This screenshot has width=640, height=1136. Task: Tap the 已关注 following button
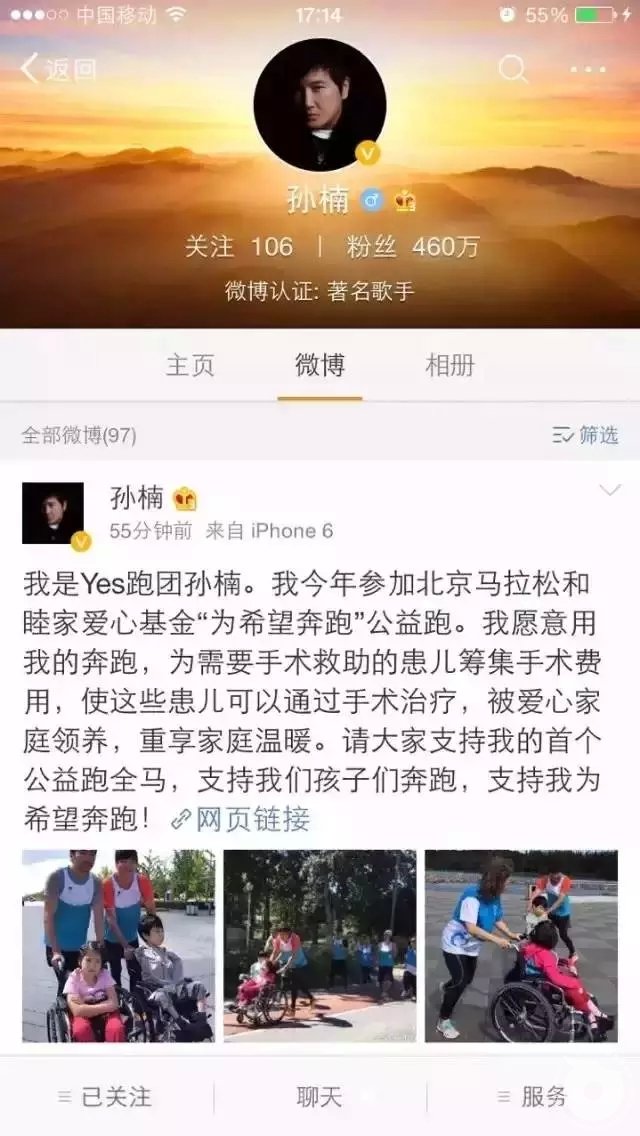(x=106, y=1097)
